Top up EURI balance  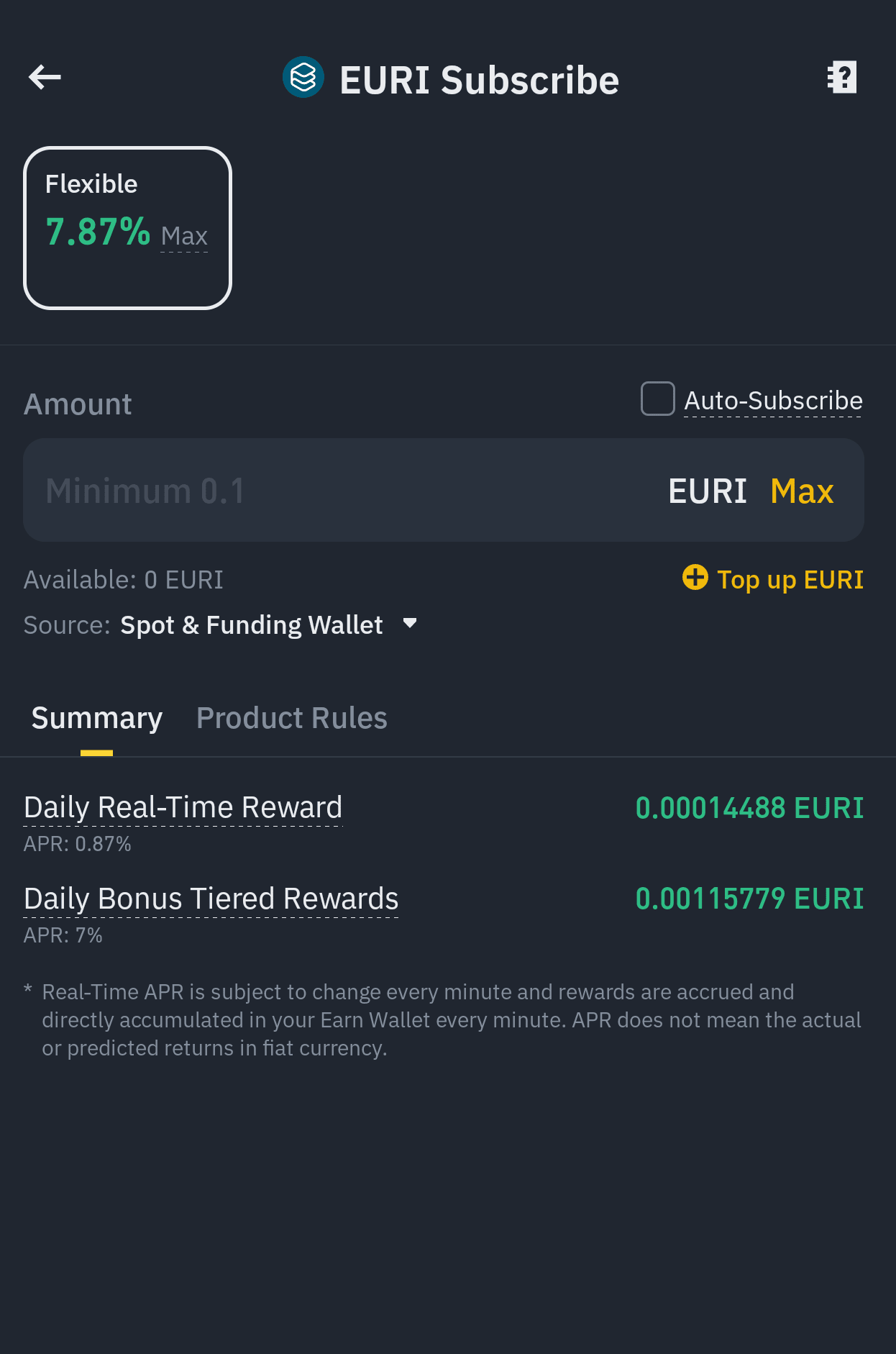(x=773, y=579)
